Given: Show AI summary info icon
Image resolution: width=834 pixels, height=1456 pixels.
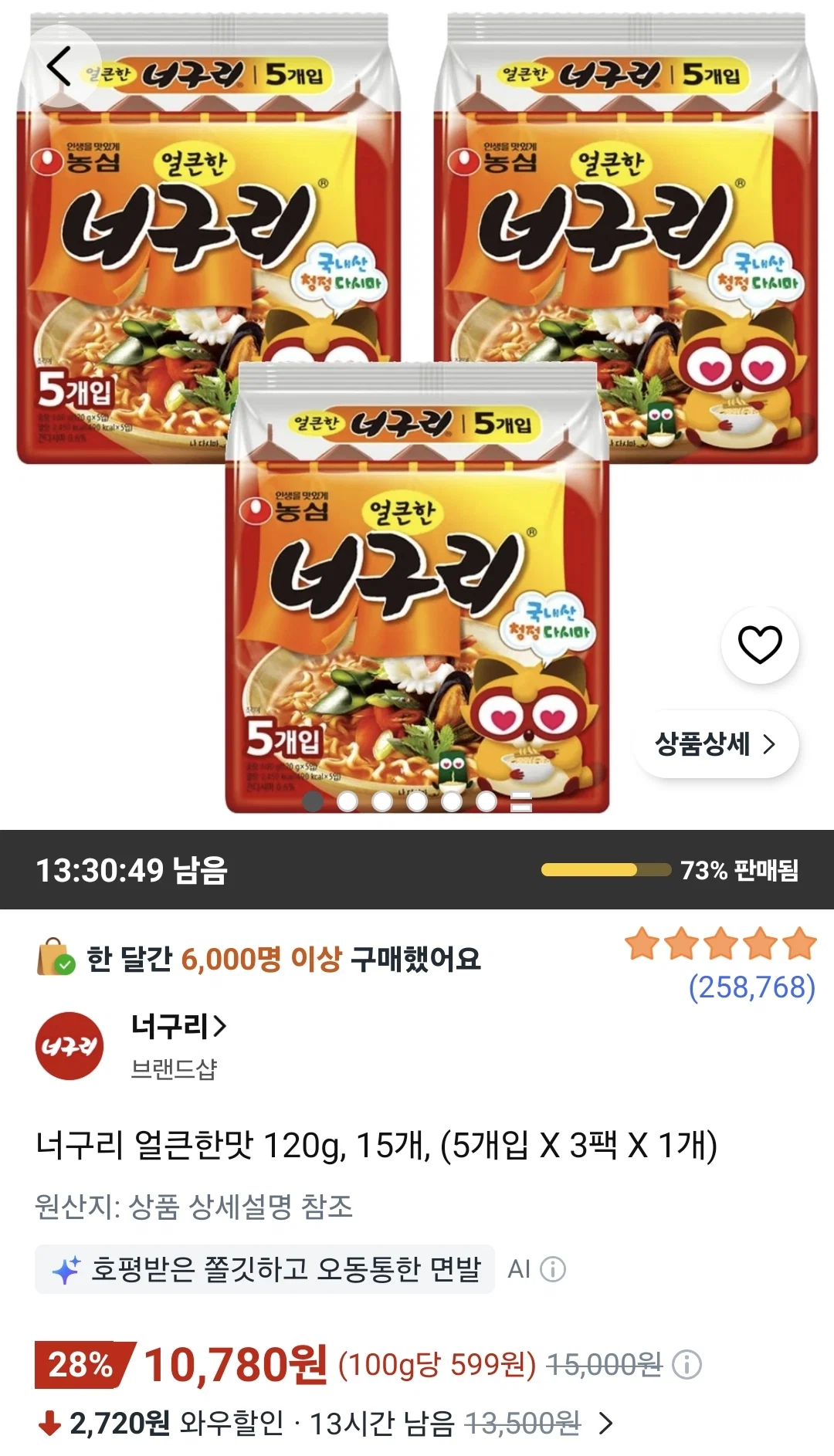Looking at the screenshot, I should point(552,1269).
